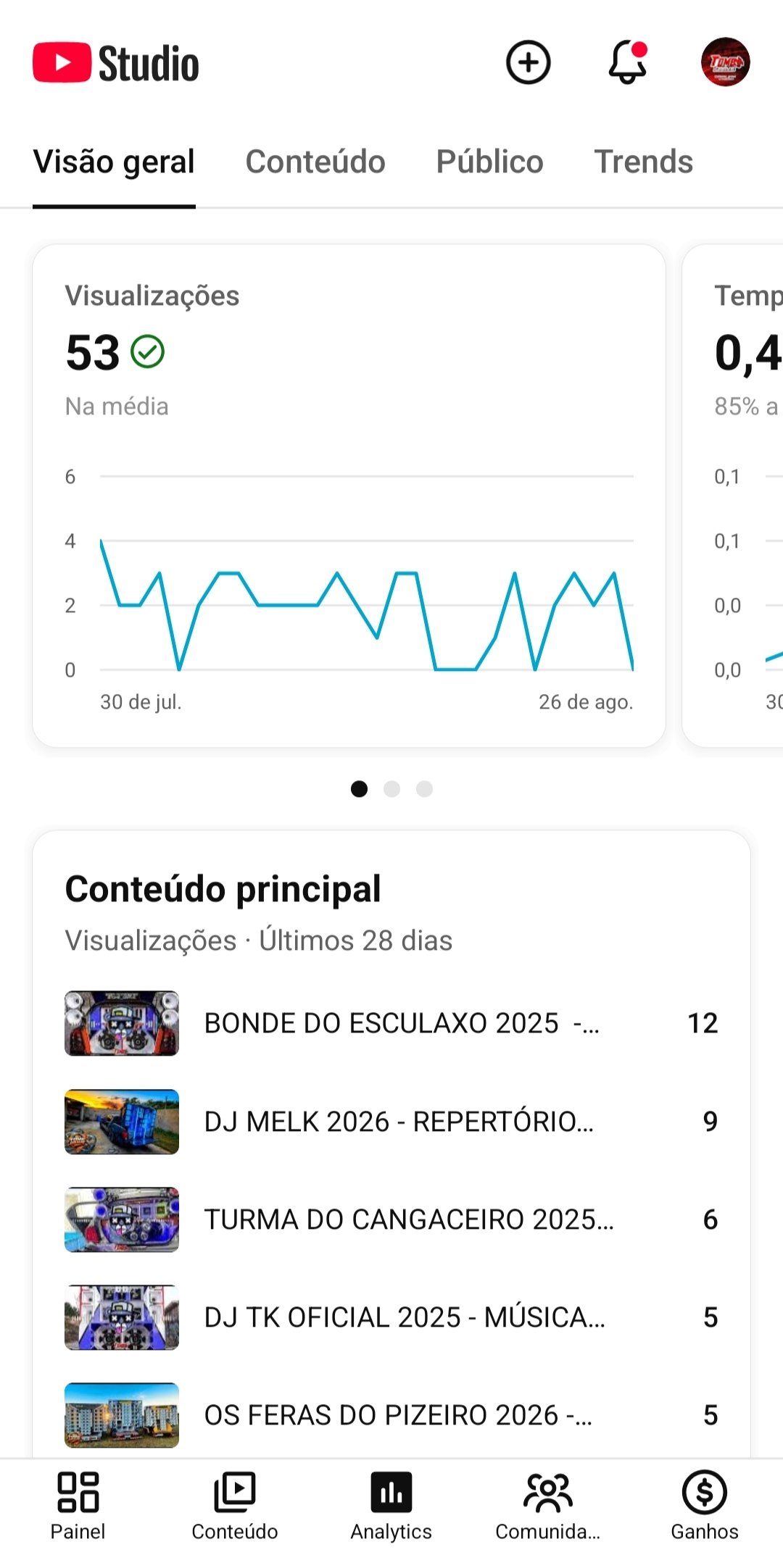
Task: Switch to the Trends tab
Action: pos(644,162)
